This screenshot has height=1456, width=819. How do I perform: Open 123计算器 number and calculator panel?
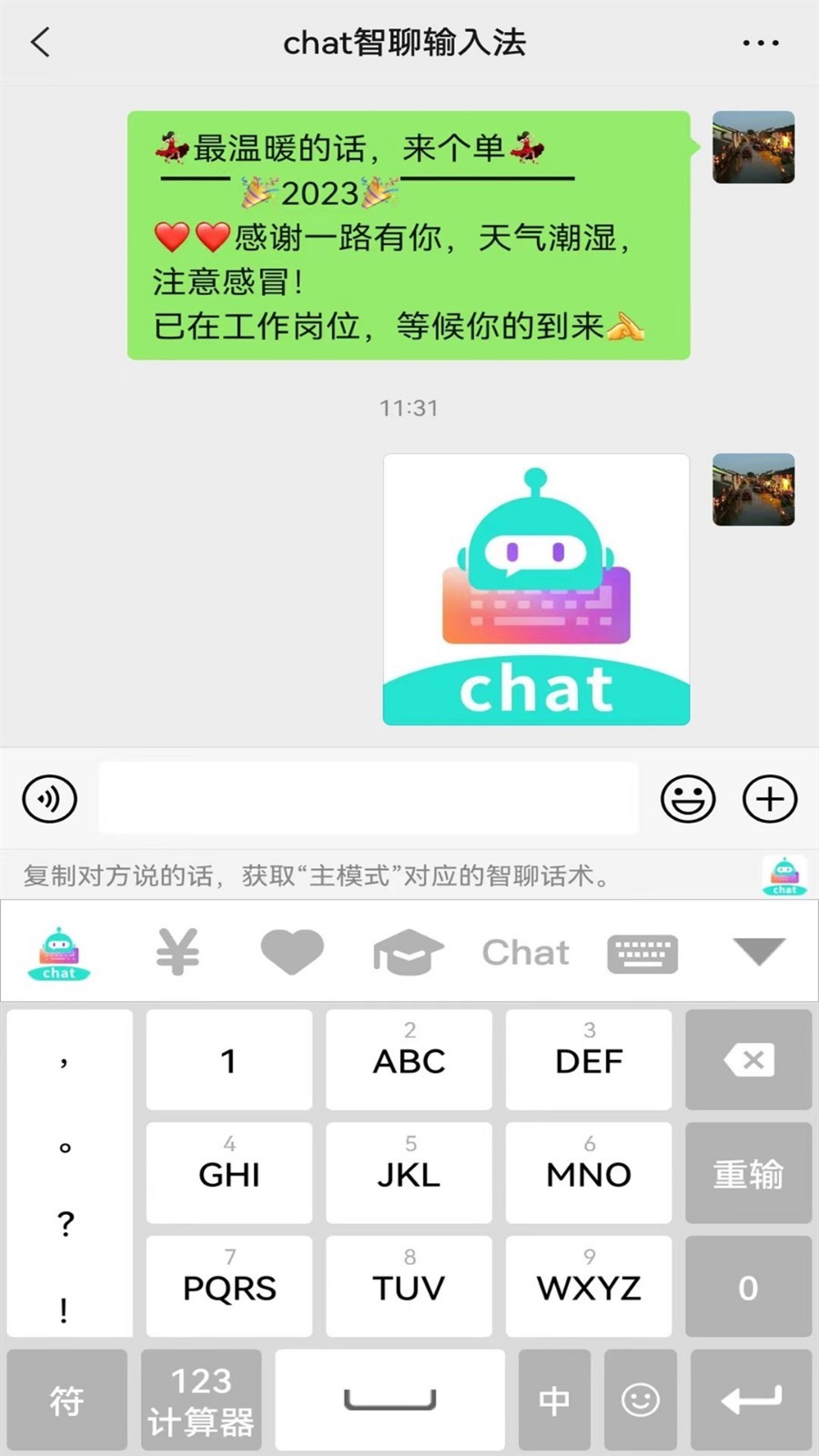201,1400
